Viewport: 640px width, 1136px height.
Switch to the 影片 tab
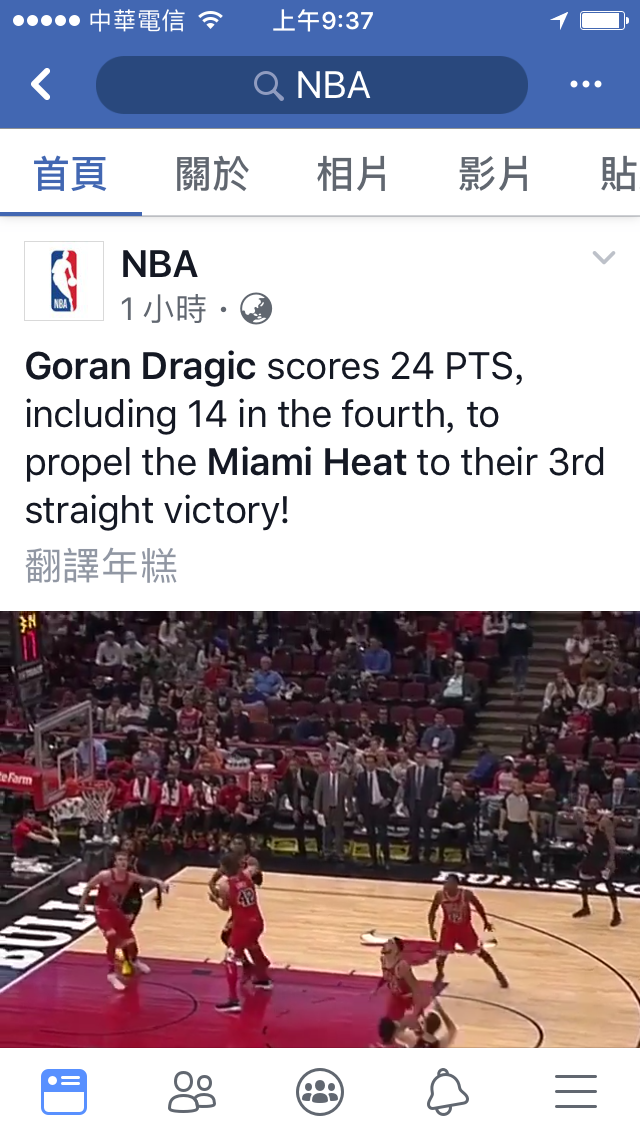point(494,175)
